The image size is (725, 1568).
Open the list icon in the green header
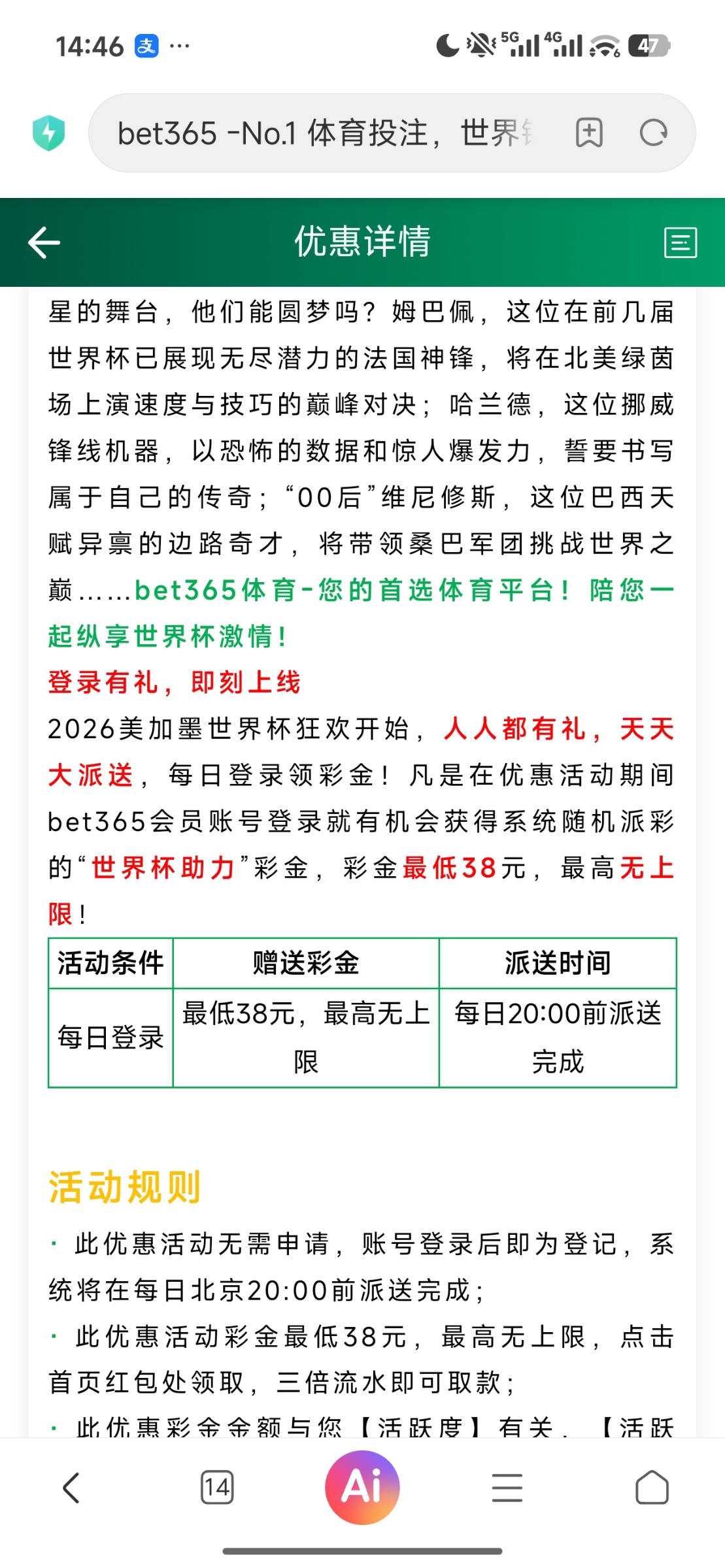[681, 242]
